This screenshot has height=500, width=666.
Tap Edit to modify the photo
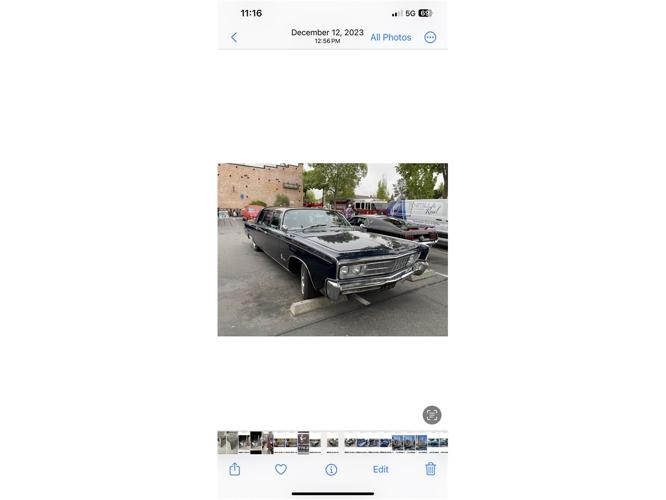pos(381,469)
